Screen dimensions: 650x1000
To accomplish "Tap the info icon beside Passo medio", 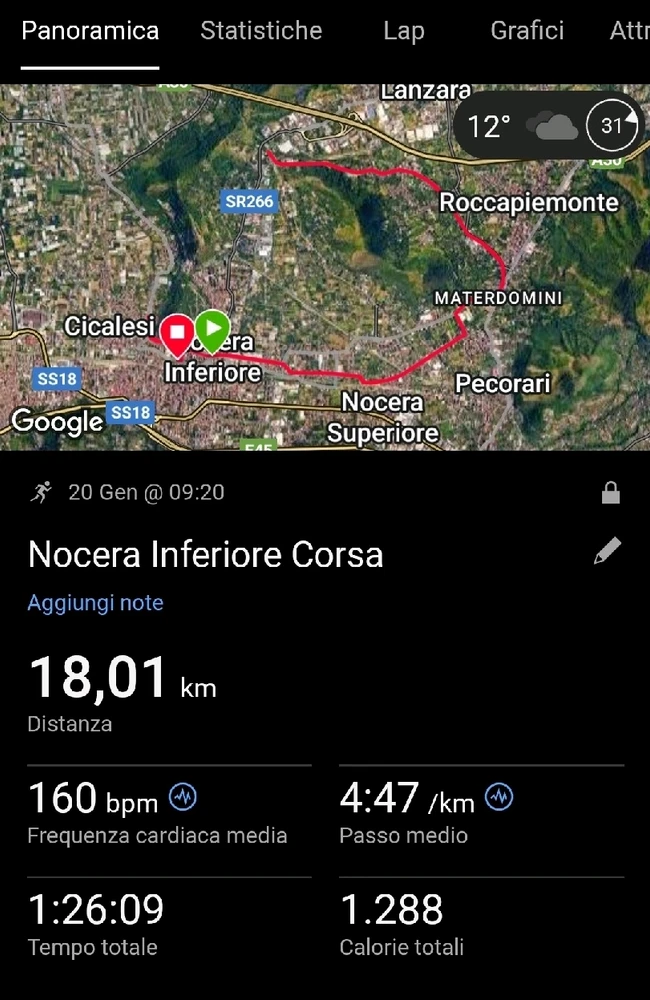I will [499, 797].
